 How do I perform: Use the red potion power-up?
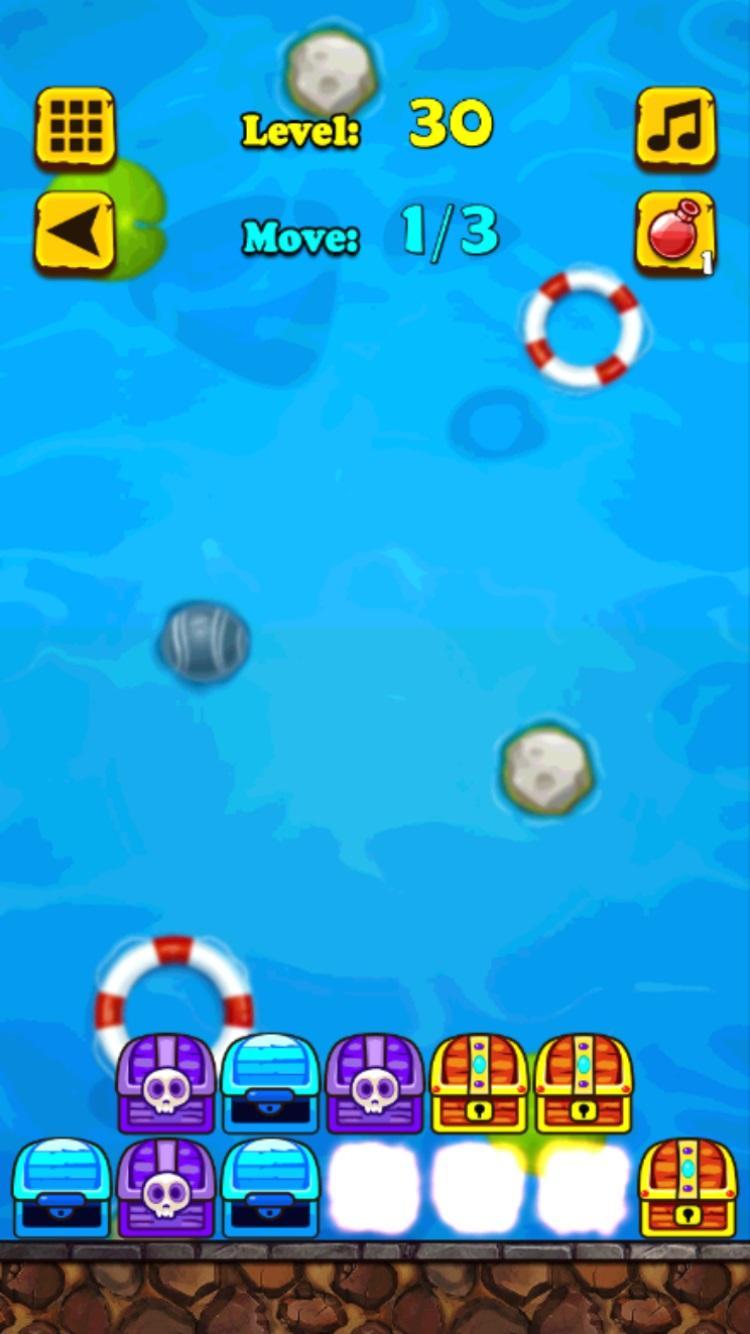(x=676, y=232)
